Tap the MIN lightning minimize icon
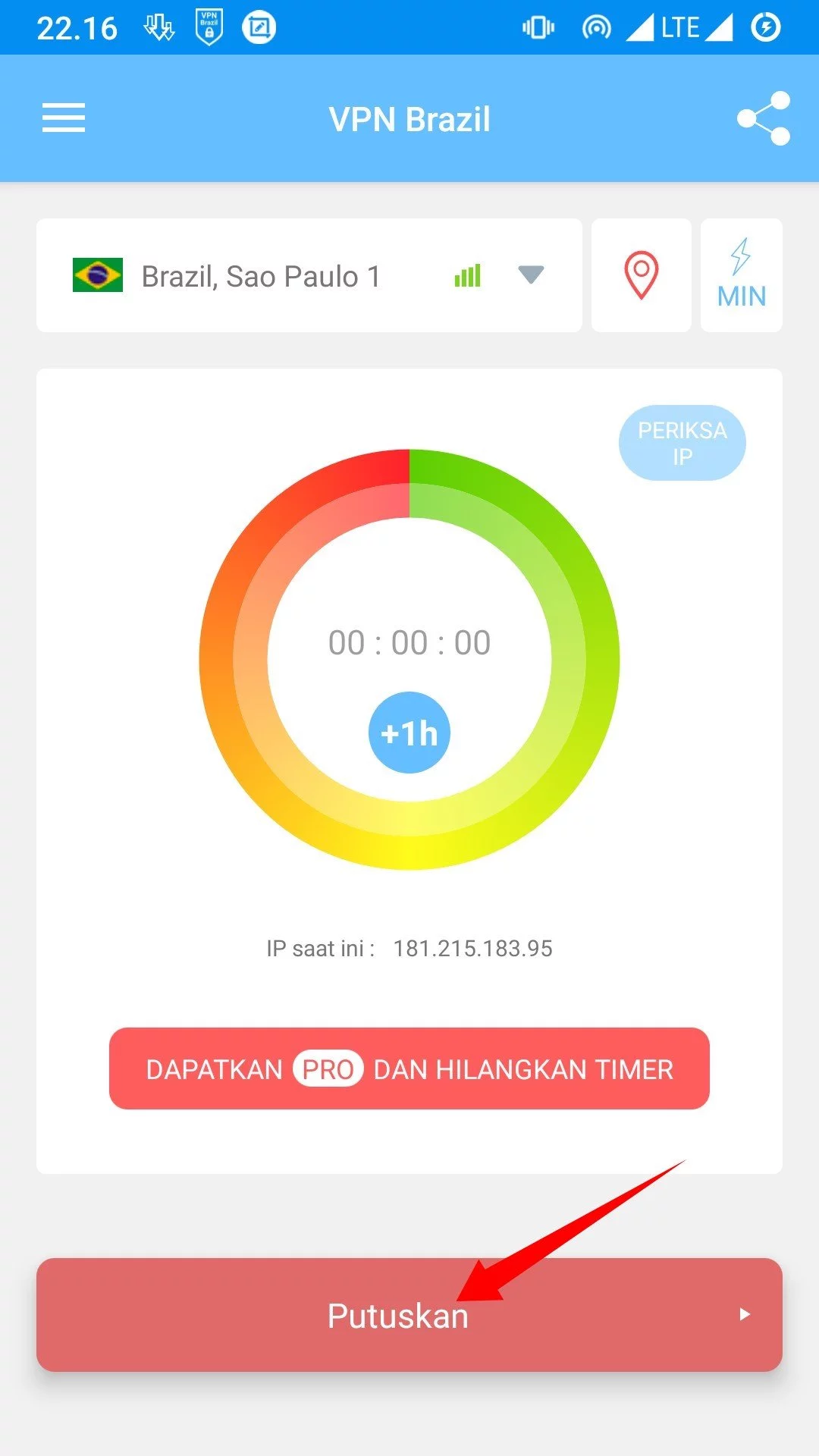 742,275
